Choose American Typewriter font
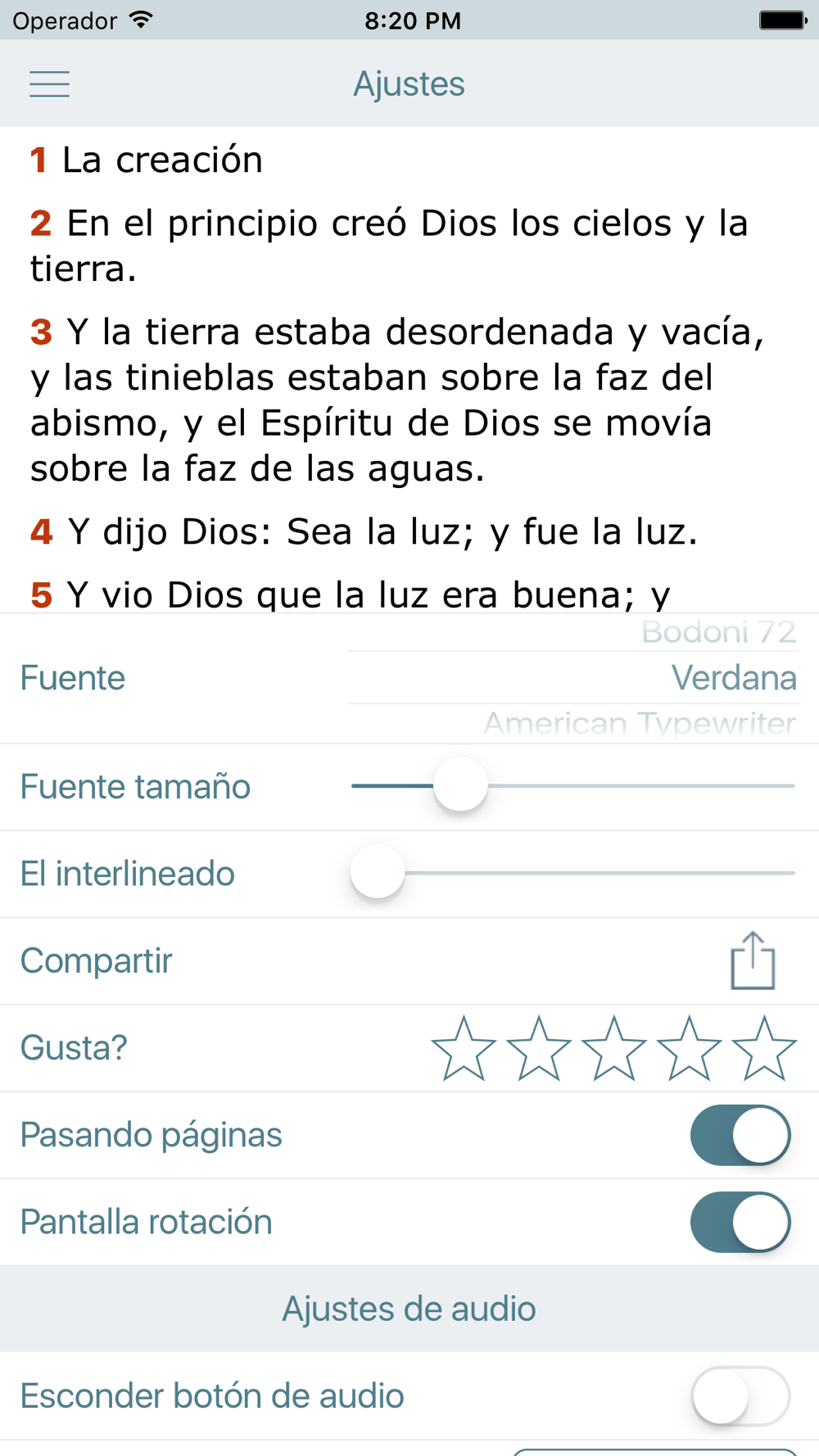 click(x=640, y=723)
